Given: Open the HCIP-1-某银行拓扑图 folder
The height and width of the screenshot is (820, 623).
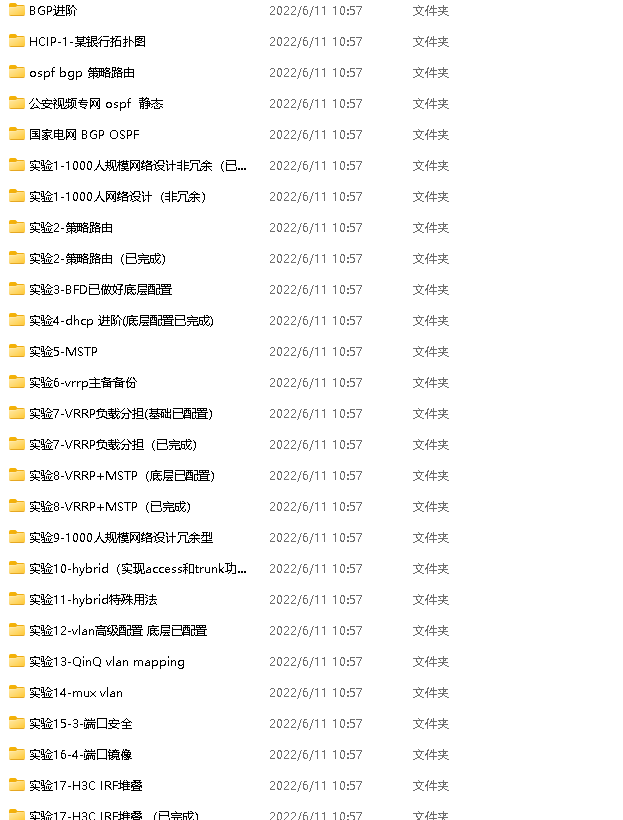Looking at the screenshot, I should tap(87, 42).
